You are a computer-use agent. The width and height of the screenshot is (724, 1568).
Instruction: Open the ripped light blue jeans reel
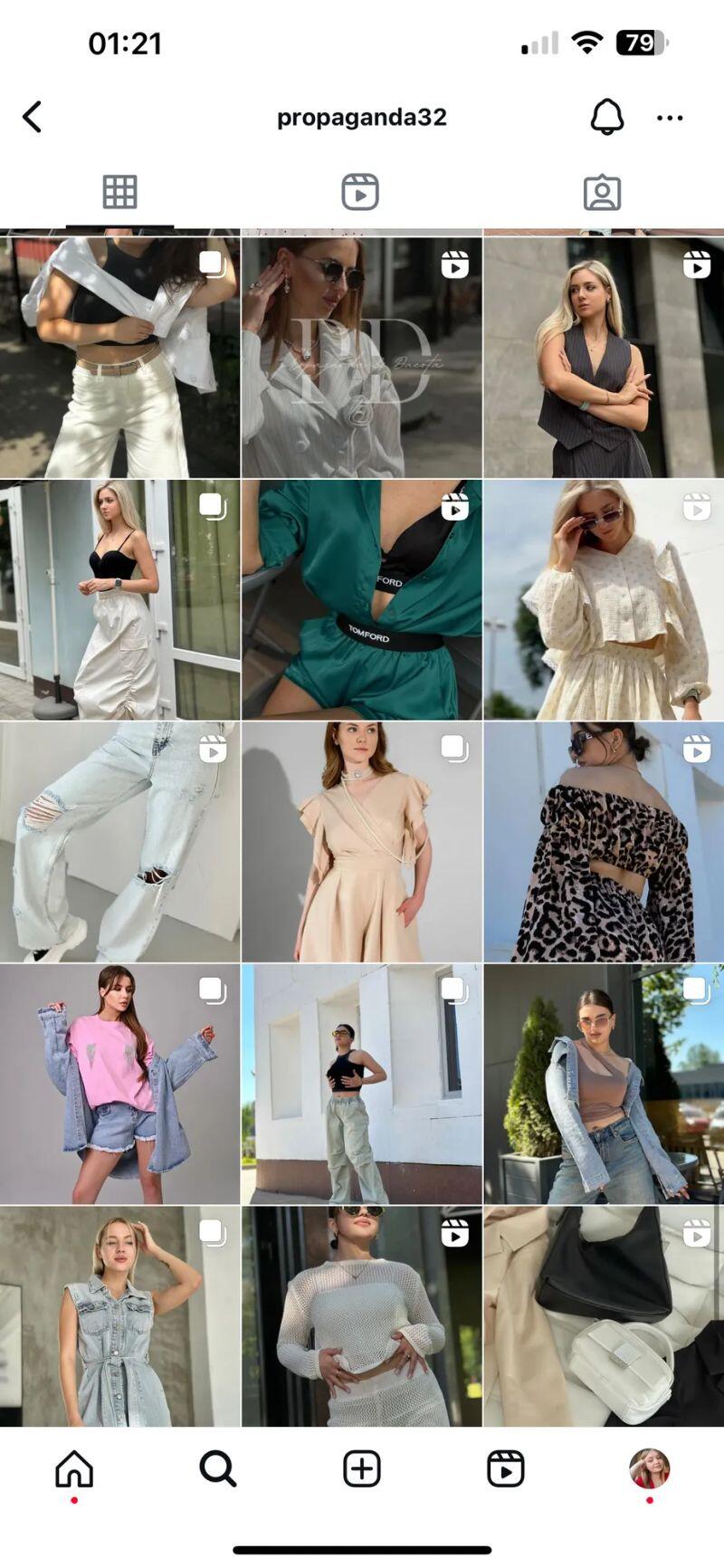(119, 841)
